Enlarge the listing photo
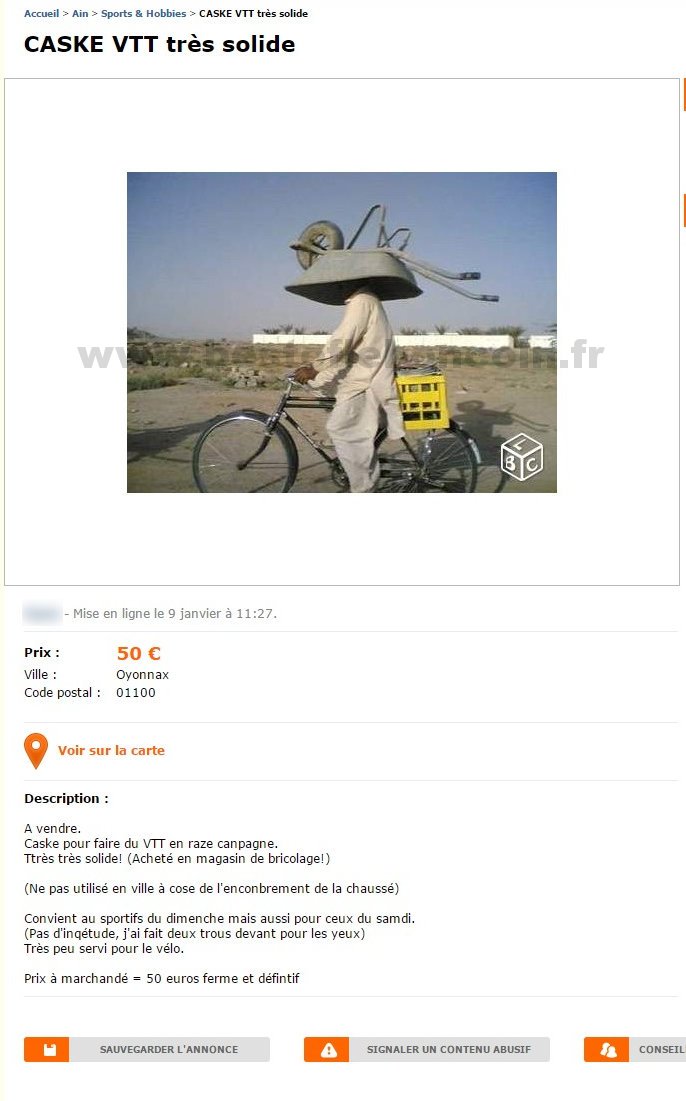This screenshot has height=1101, width=686. [341, 332]
